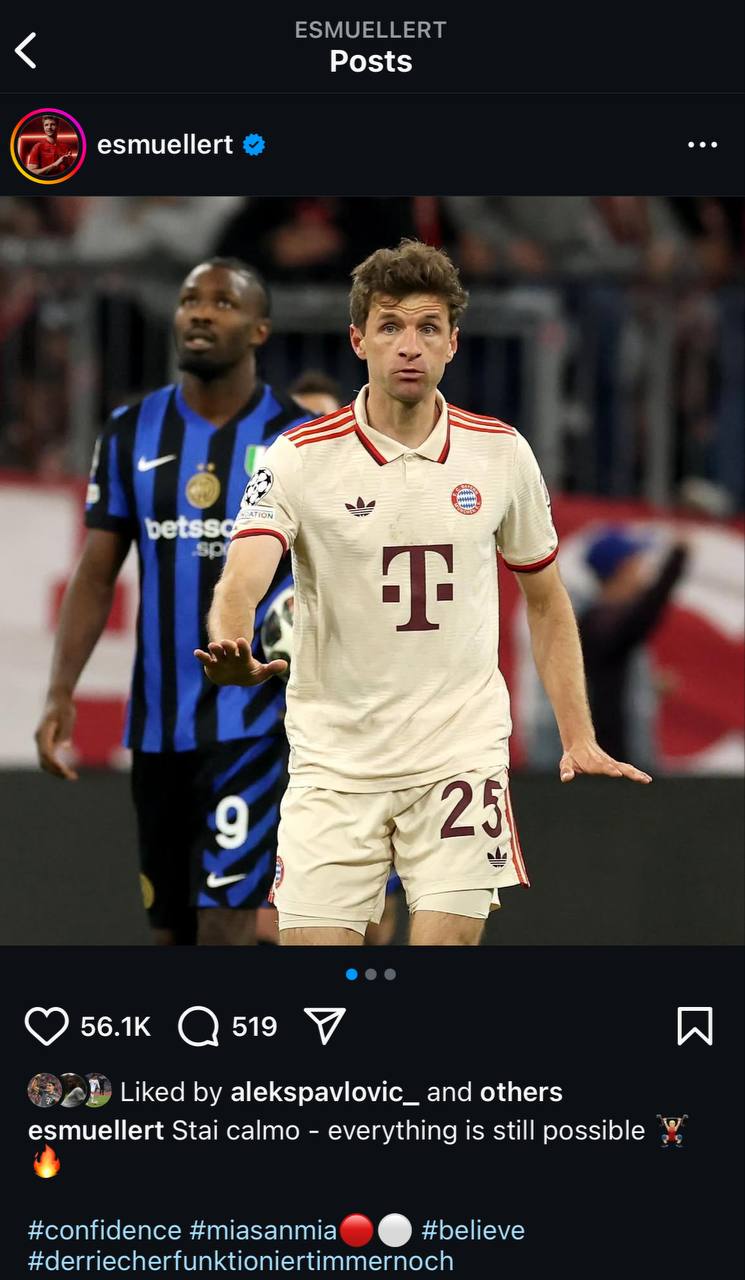The height and width of the screenshot is (1280, 745).
Task: View the others who liked this post
Action: click(520, 1092)
